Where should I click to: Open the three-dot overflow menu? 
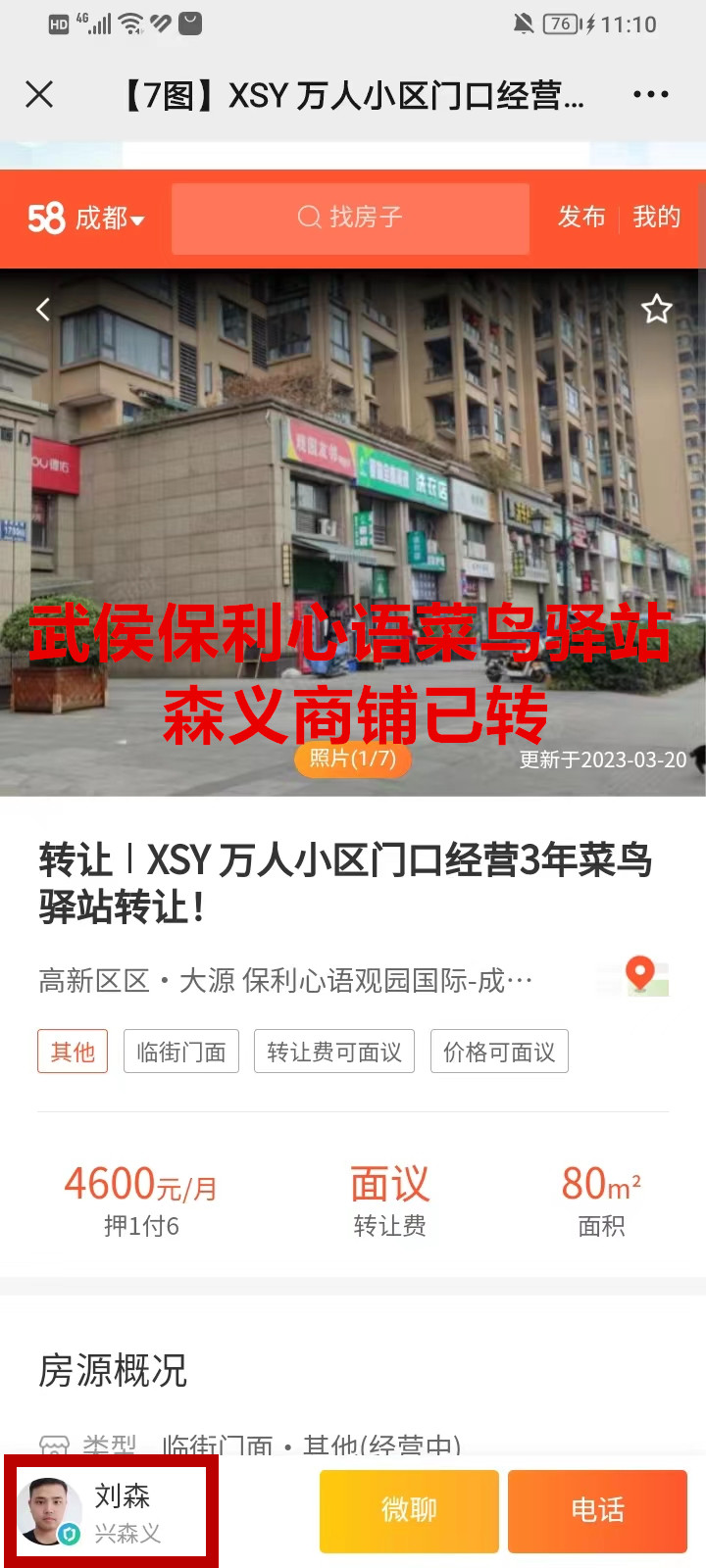coord(650,94)
